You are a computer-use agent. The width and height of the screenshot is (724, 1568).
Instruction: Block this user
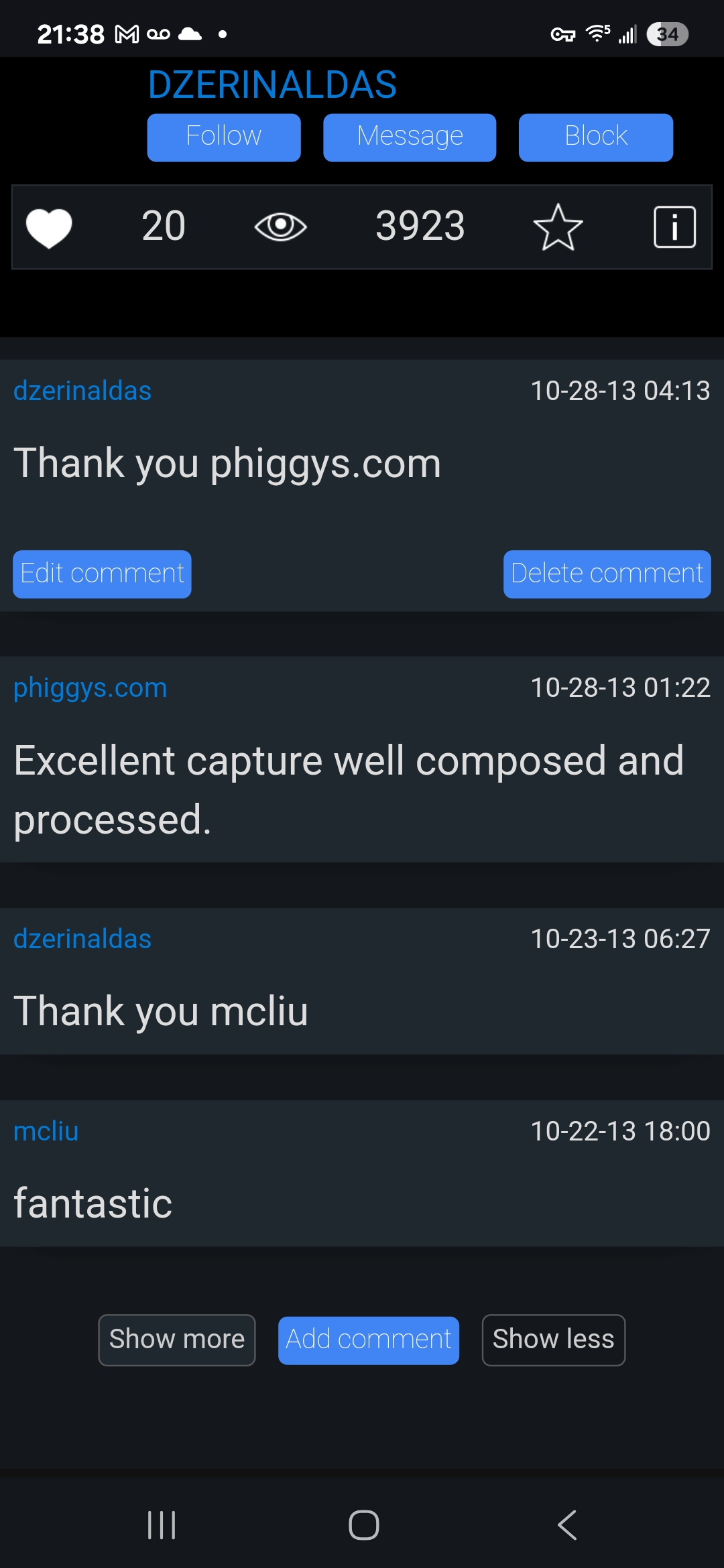[x=596, y=137]
